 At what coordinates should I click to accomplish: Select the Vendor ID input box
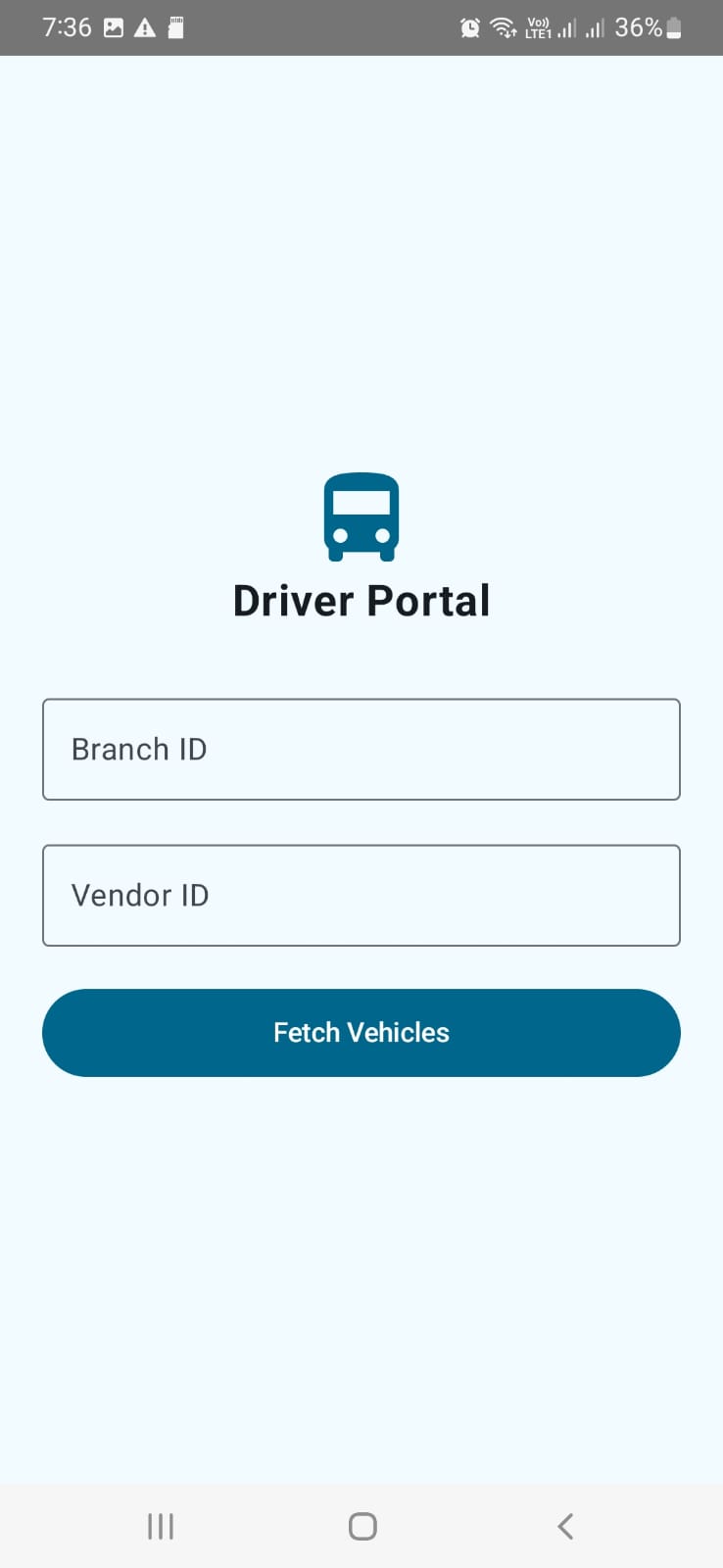361,896
